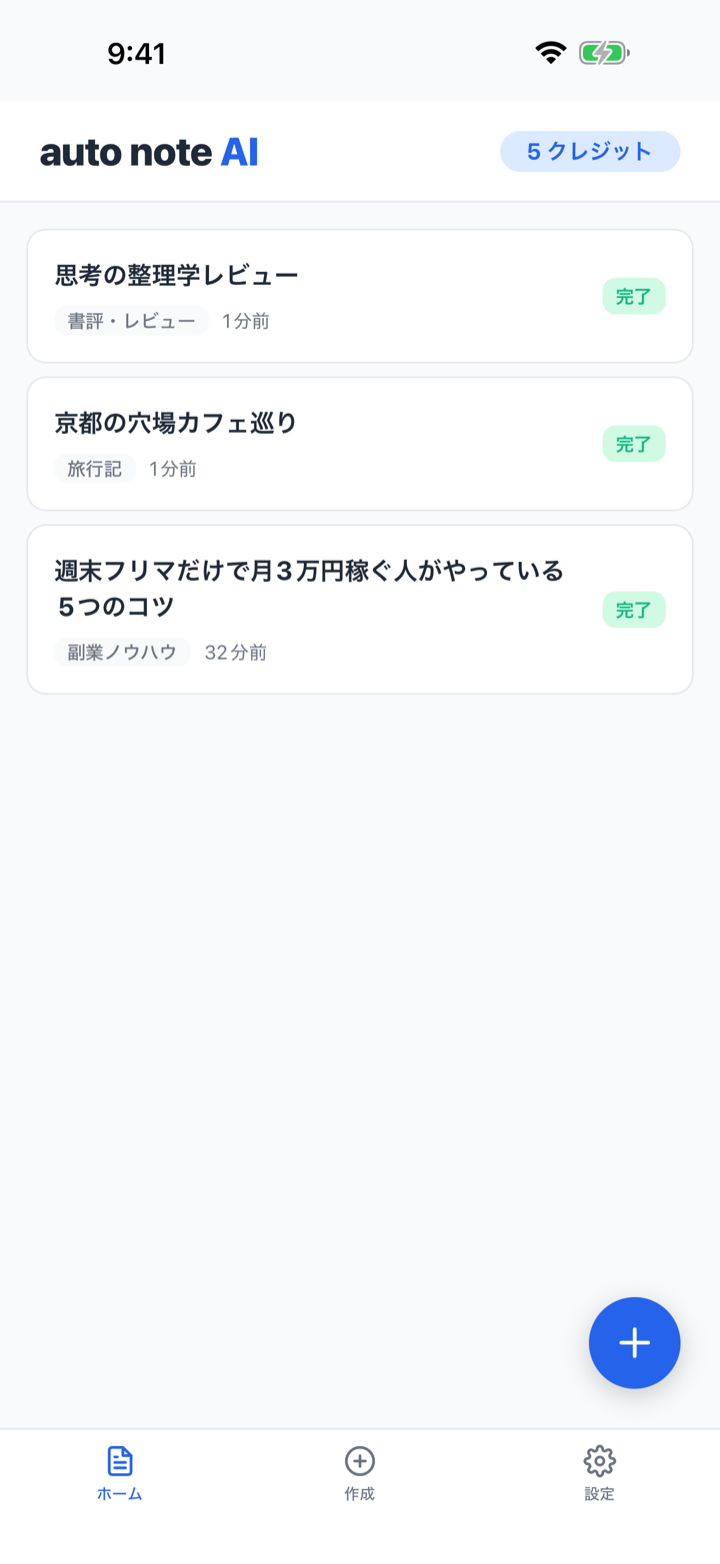The image size is (720, 1564).
Task: Open the 5 クレジット credit badge
Action: point(589,151)
